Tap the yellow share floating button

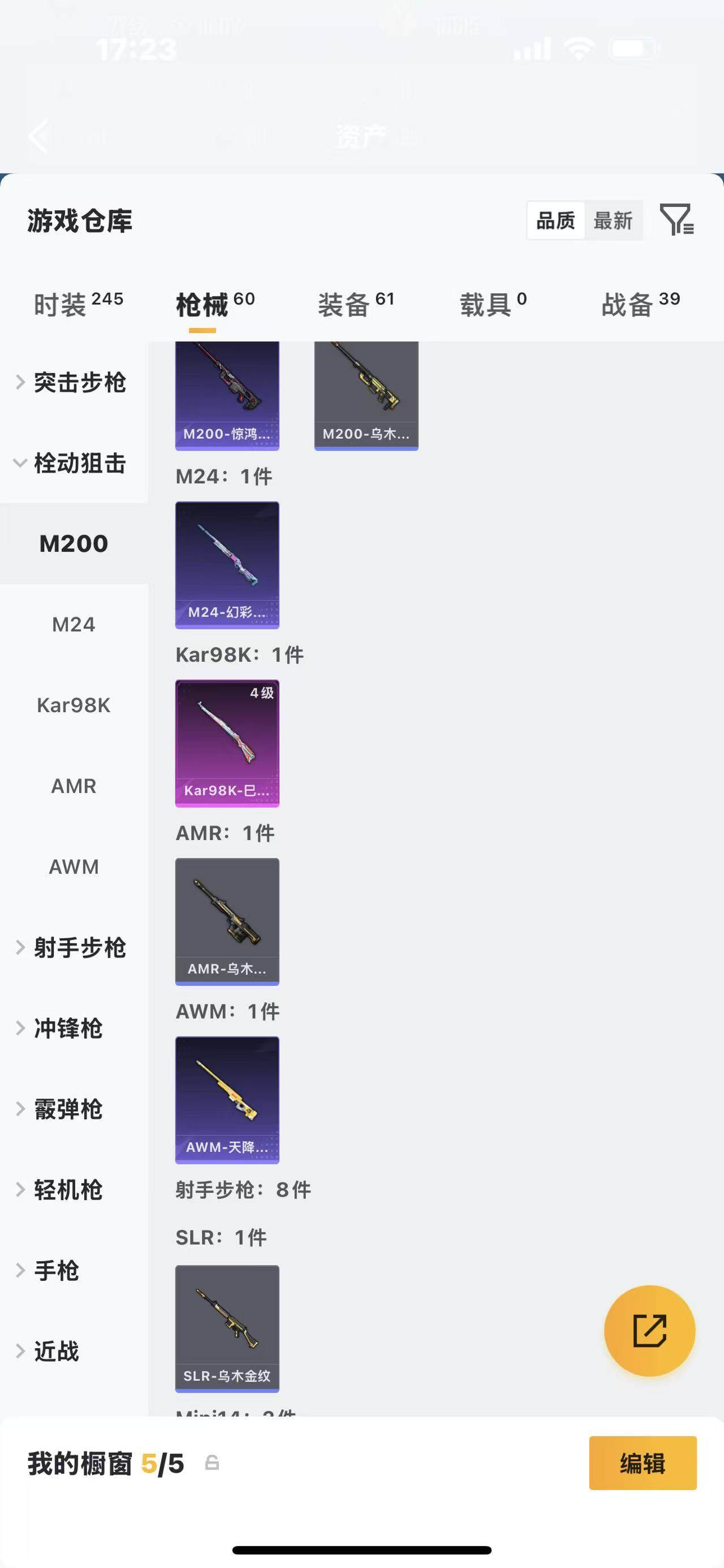coord(649,1331)
